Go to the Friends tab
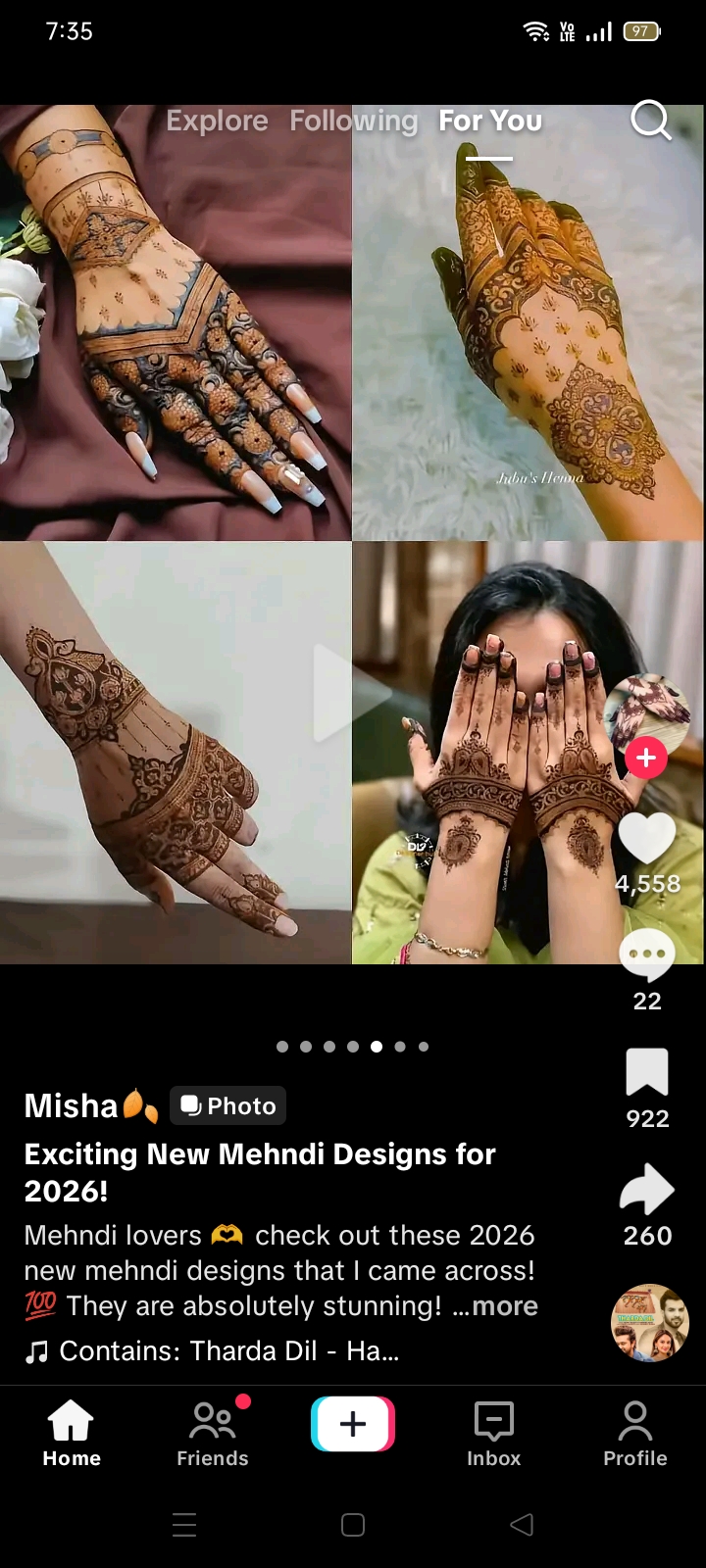This screenshot has width=706, height=1568. pyautogui.click(x=213, y=1434)
